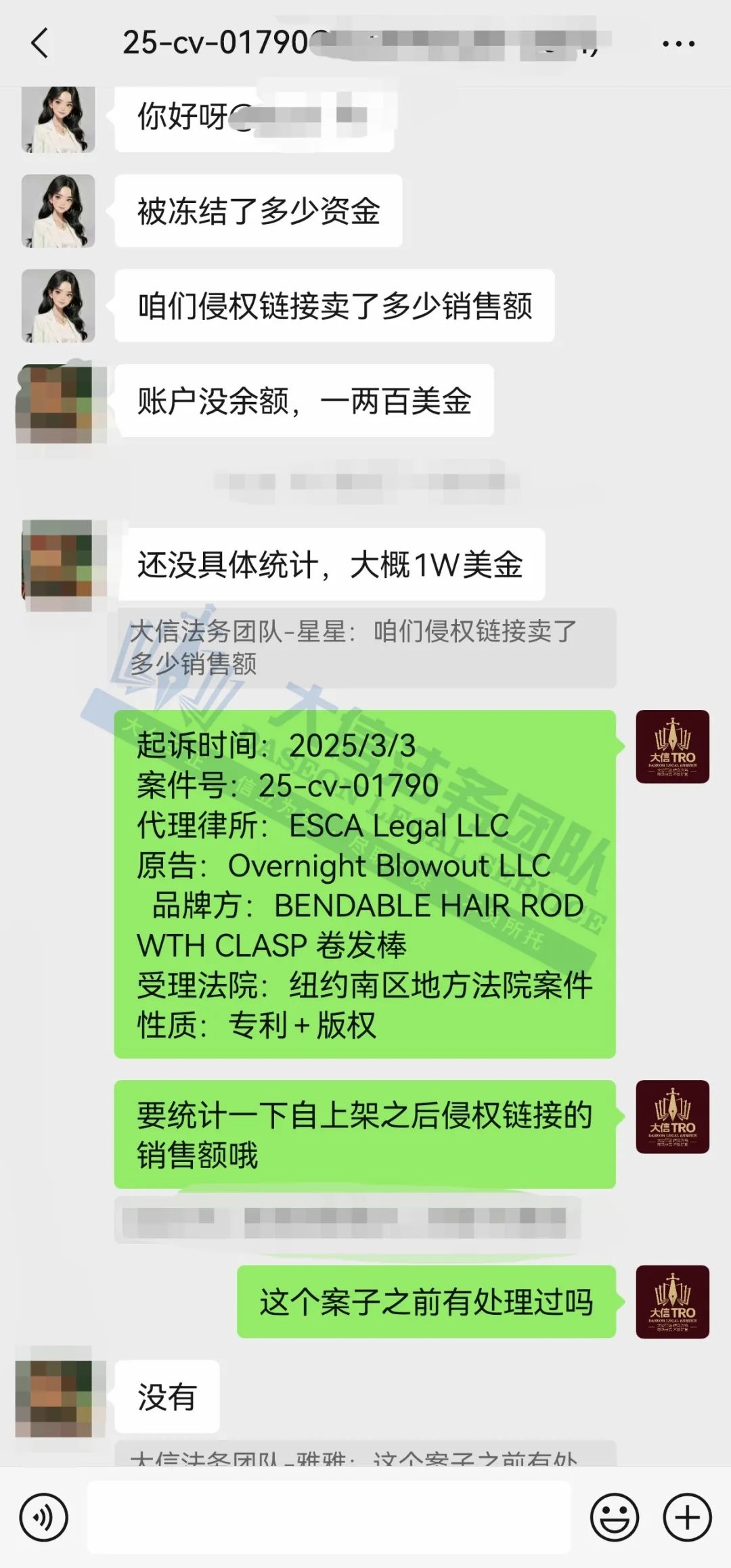Open the plus attachment menu
This screenshot has width=731, height=1568.
(687, 1518)
